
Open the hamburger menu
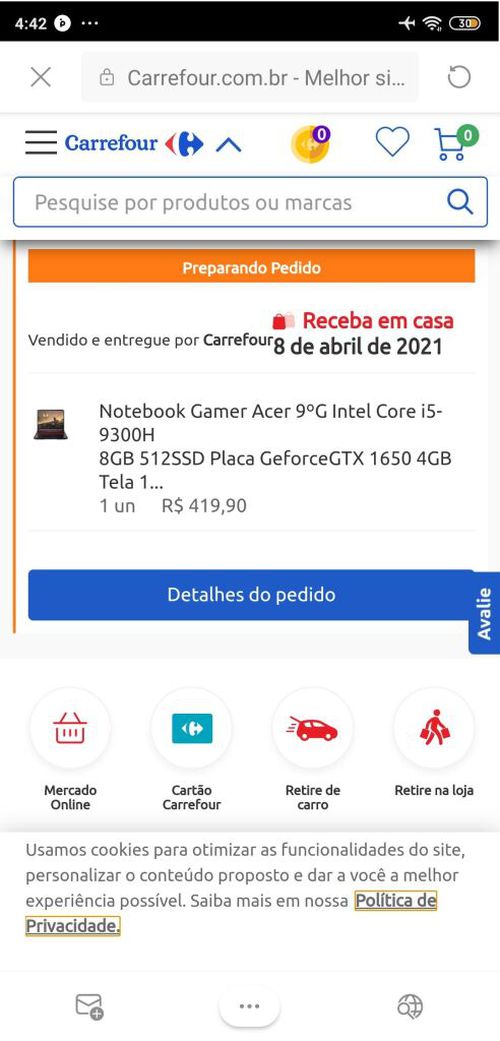(41, 143)
